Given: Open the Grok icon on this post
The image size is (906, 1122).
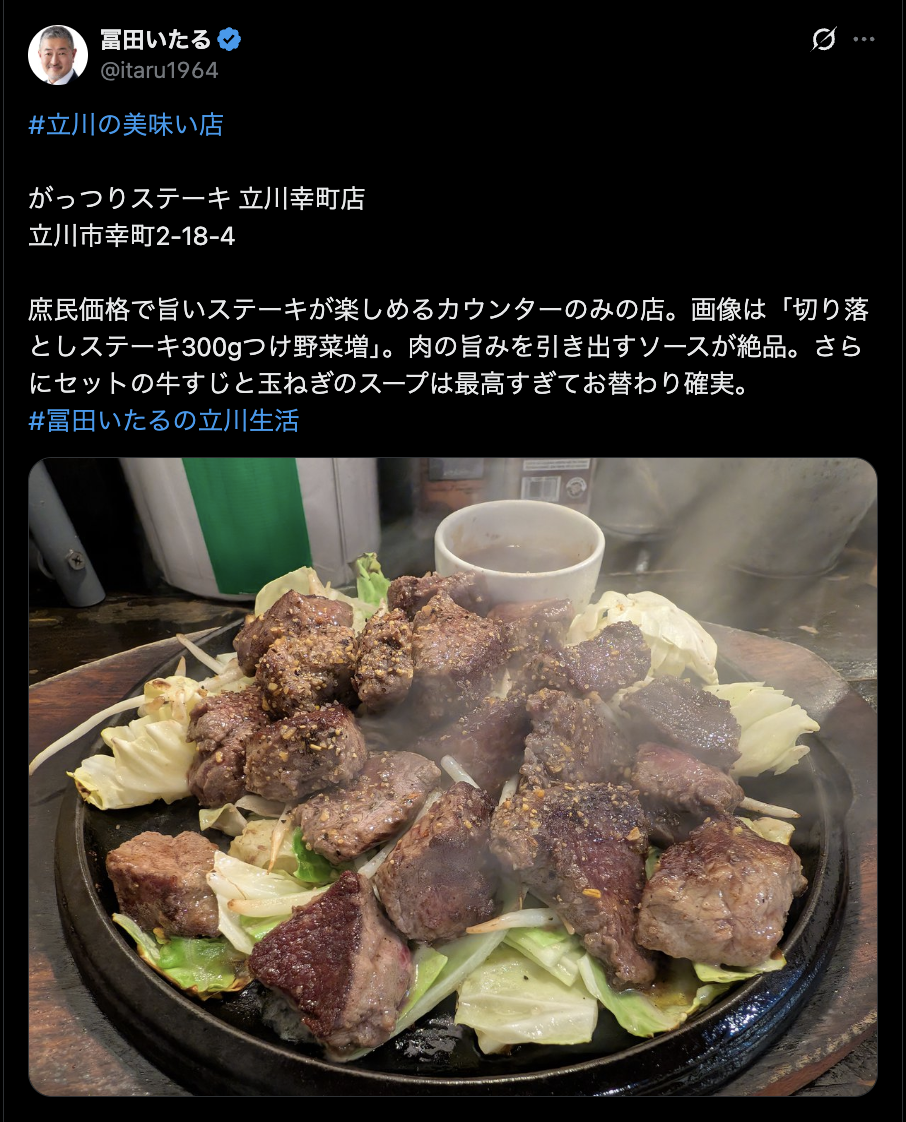Looking at the screenshot, I should click(x=824, y=39).
